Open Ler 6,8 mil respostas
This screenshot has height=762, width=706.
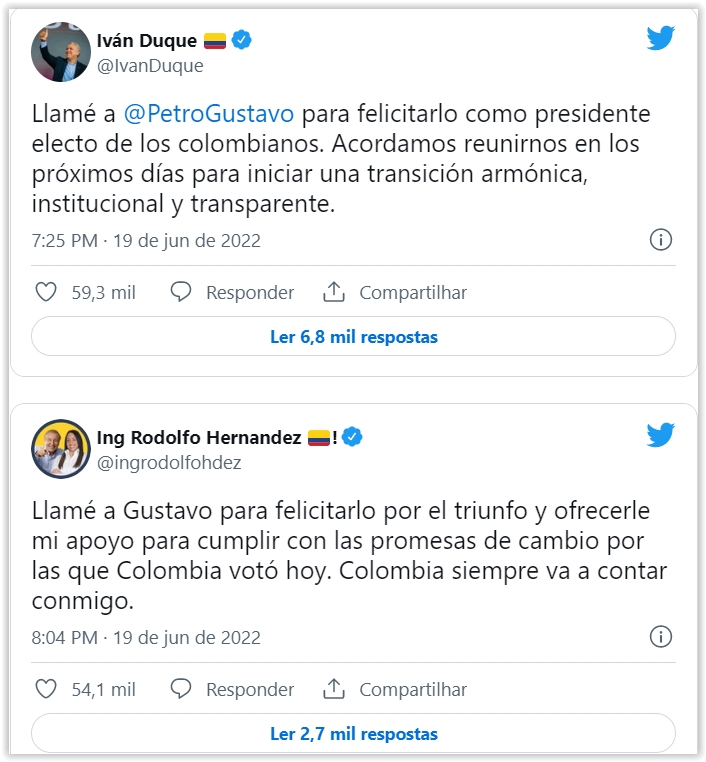353,337
